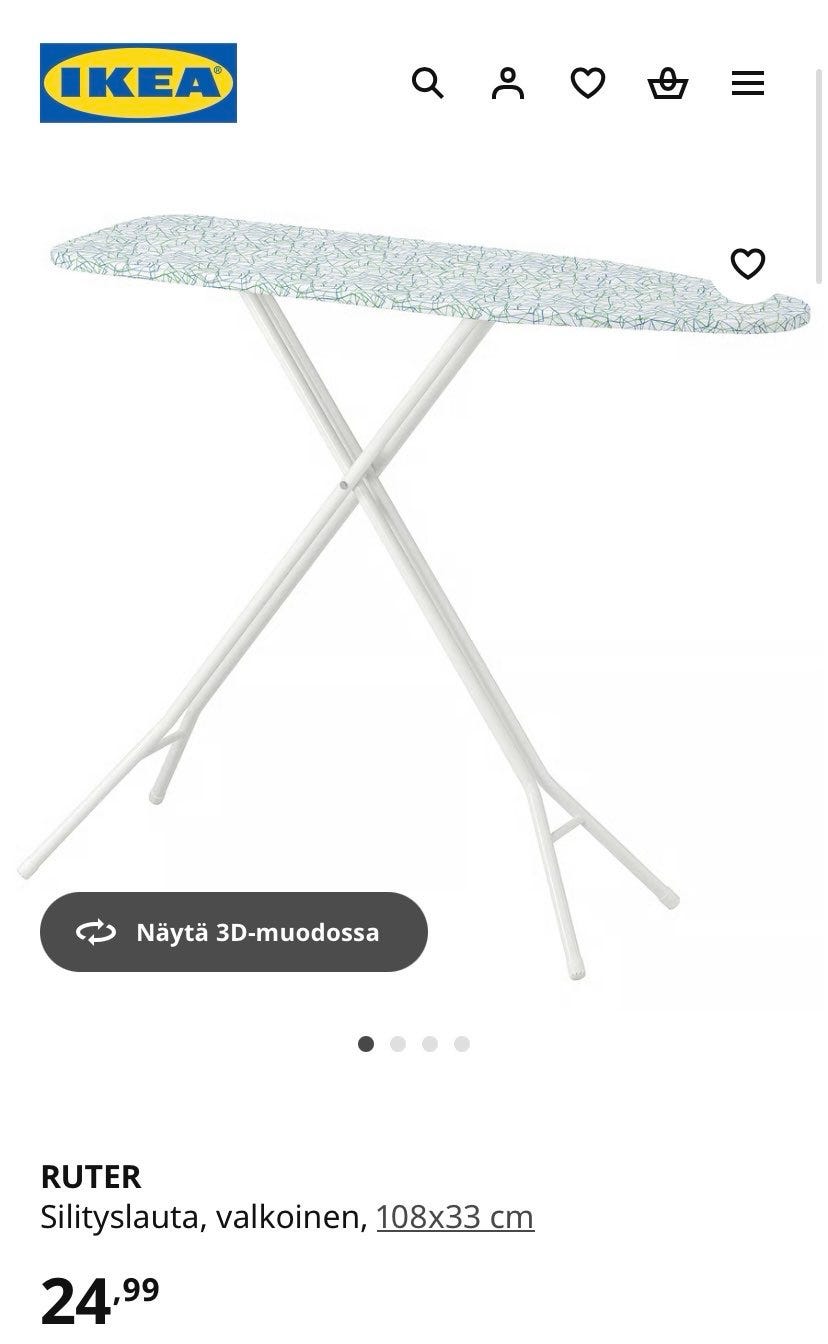Open the hamburger menu

click(748, 83)
